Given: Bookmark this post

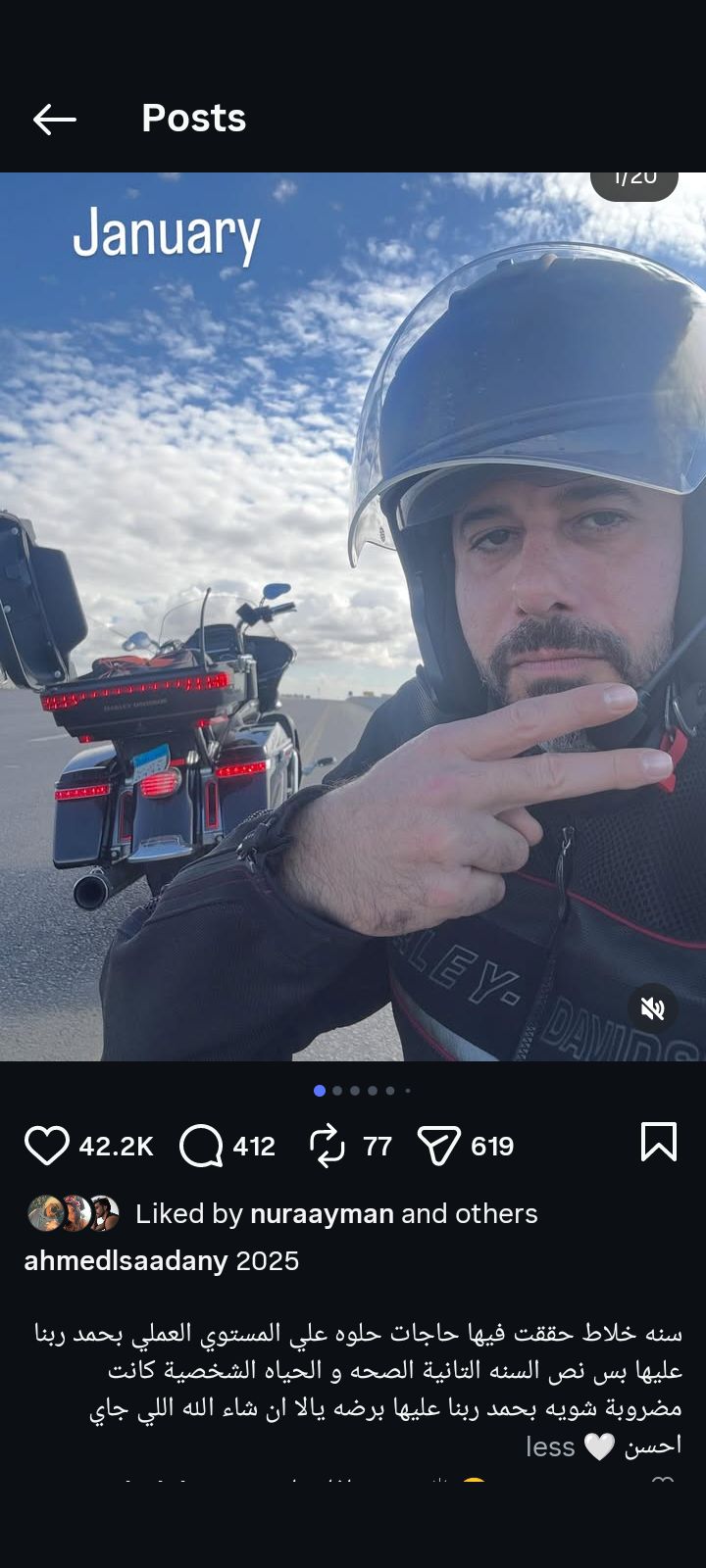Looking at the screenshot, I should pyautogui.click(x=658, y=1143).
